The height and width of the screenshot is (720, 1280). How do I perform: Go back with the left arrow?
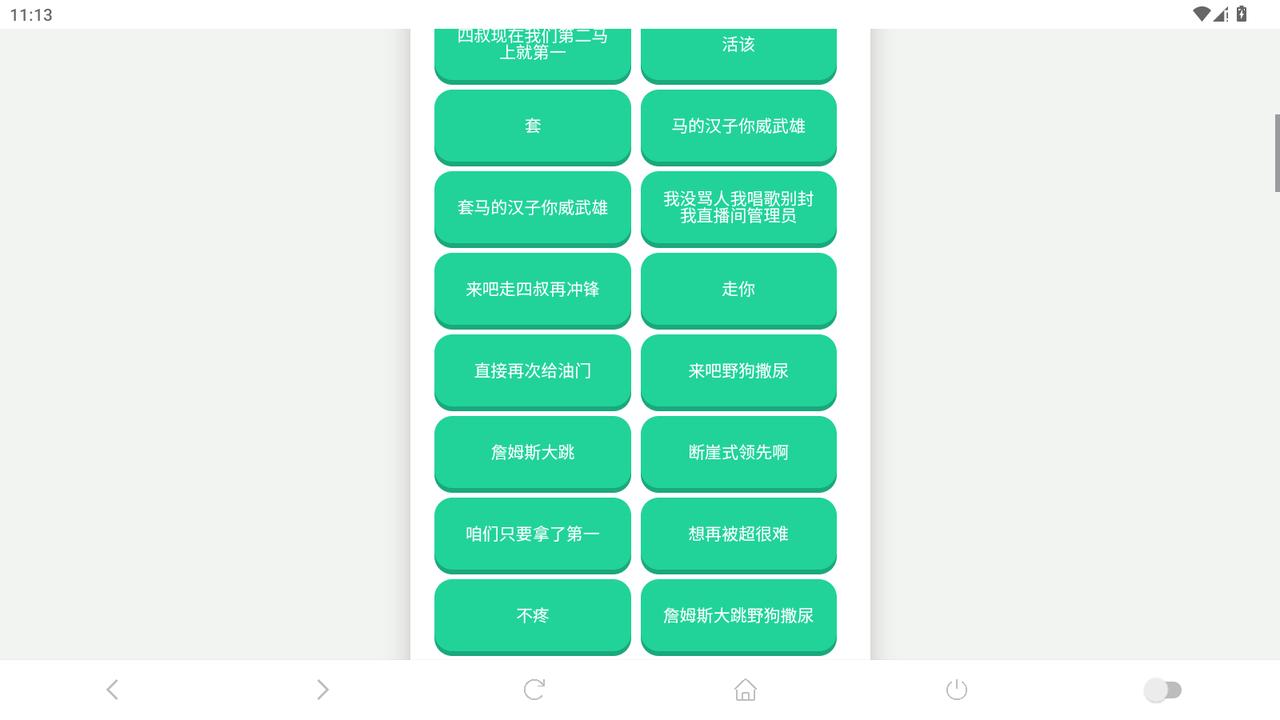112,689
